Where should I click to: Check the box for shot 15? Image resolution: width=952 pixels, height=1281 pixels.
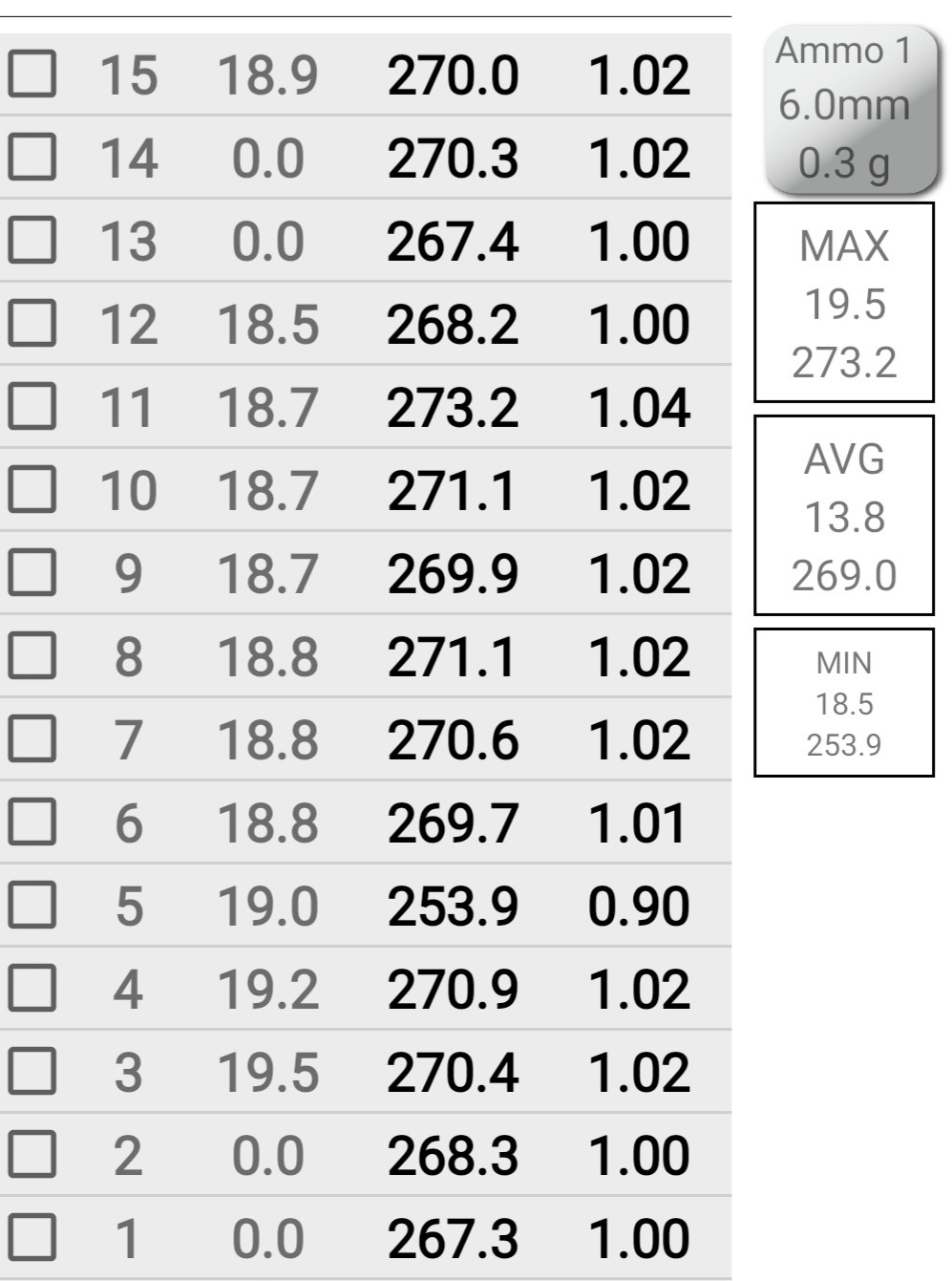click(x=32, y=75)
